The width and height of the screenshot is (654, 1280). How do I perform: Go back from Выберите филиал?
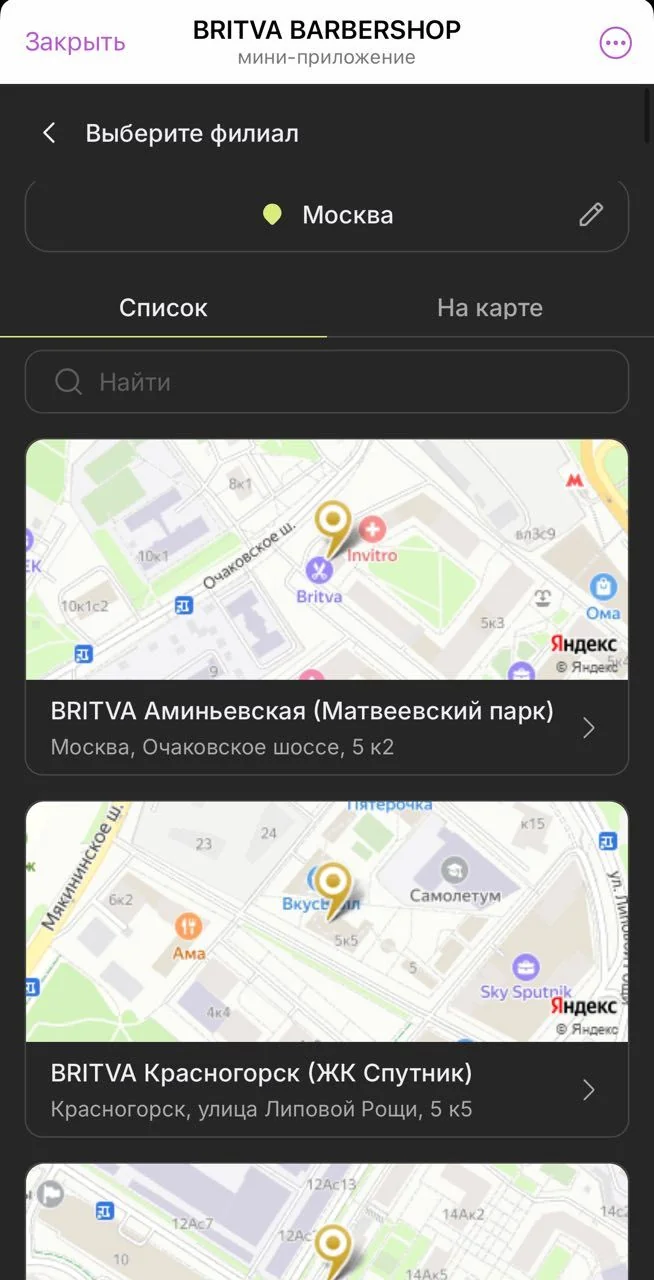pyautogui.click(x=49, y=133)
